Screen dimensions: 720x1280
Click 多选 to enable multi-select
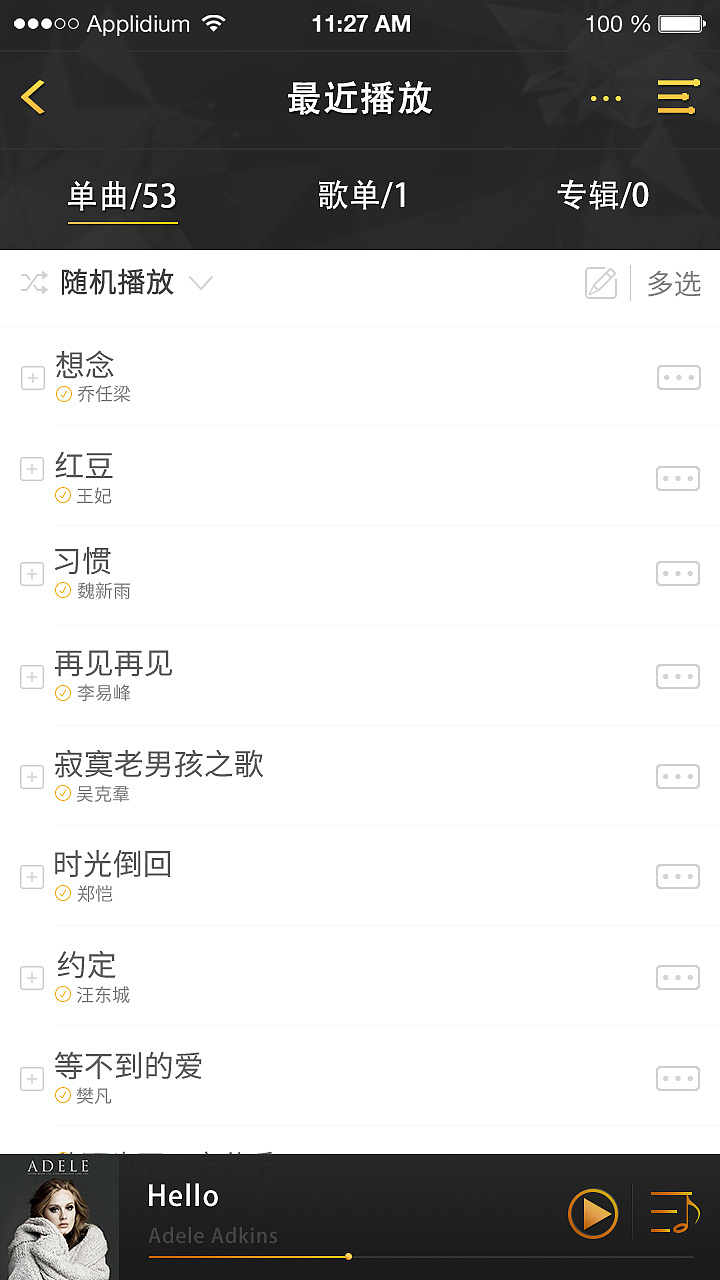pos(674,284)
